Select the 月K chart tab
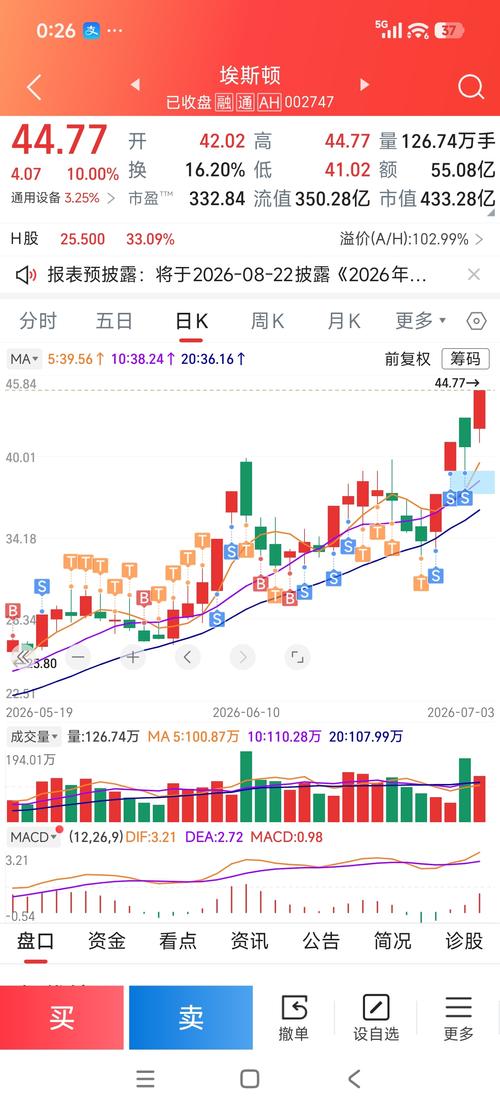 coord(343,321)
